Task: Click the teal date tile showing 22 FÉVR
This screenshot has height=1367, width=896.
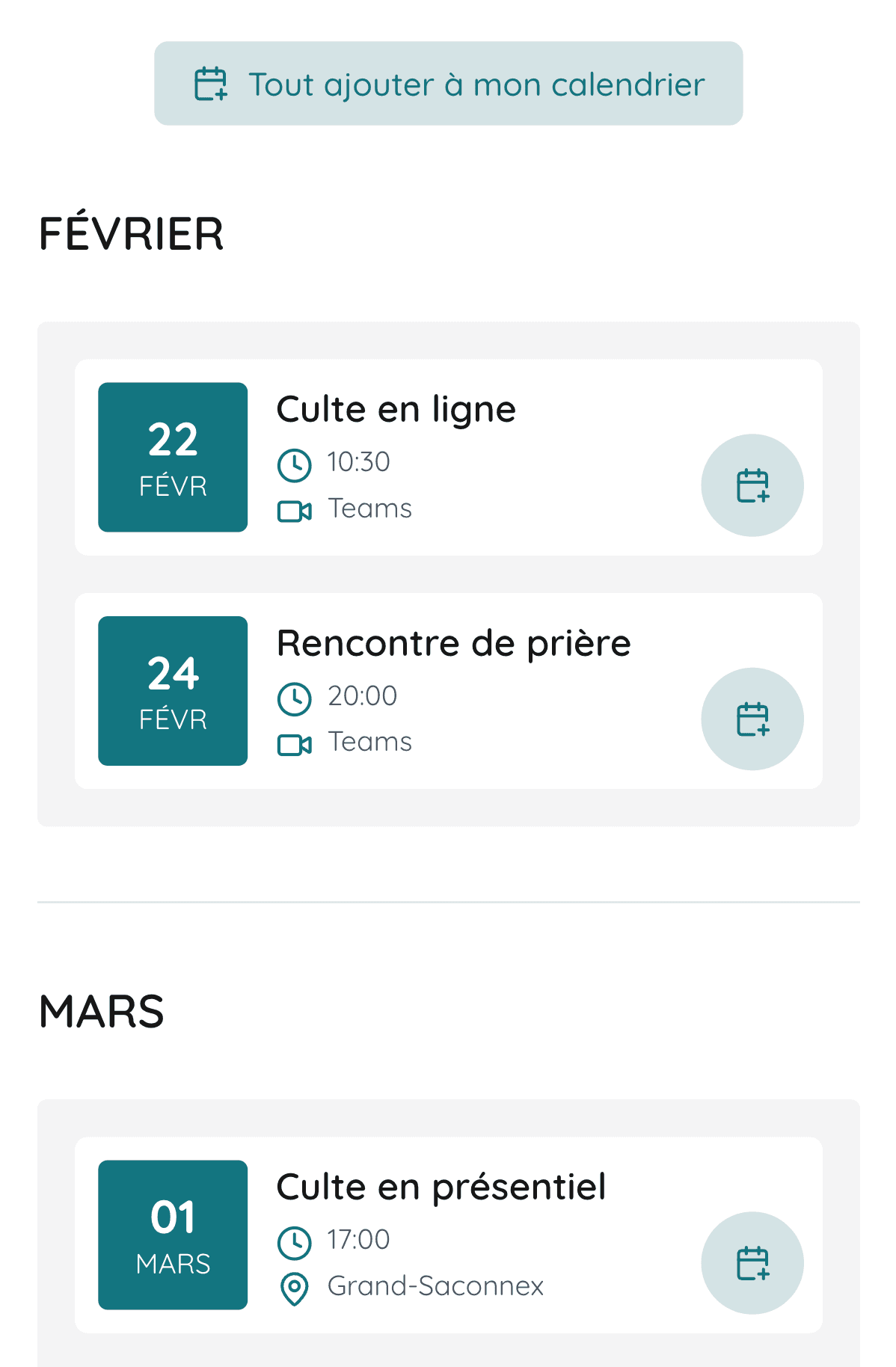Action: [172, 457]
